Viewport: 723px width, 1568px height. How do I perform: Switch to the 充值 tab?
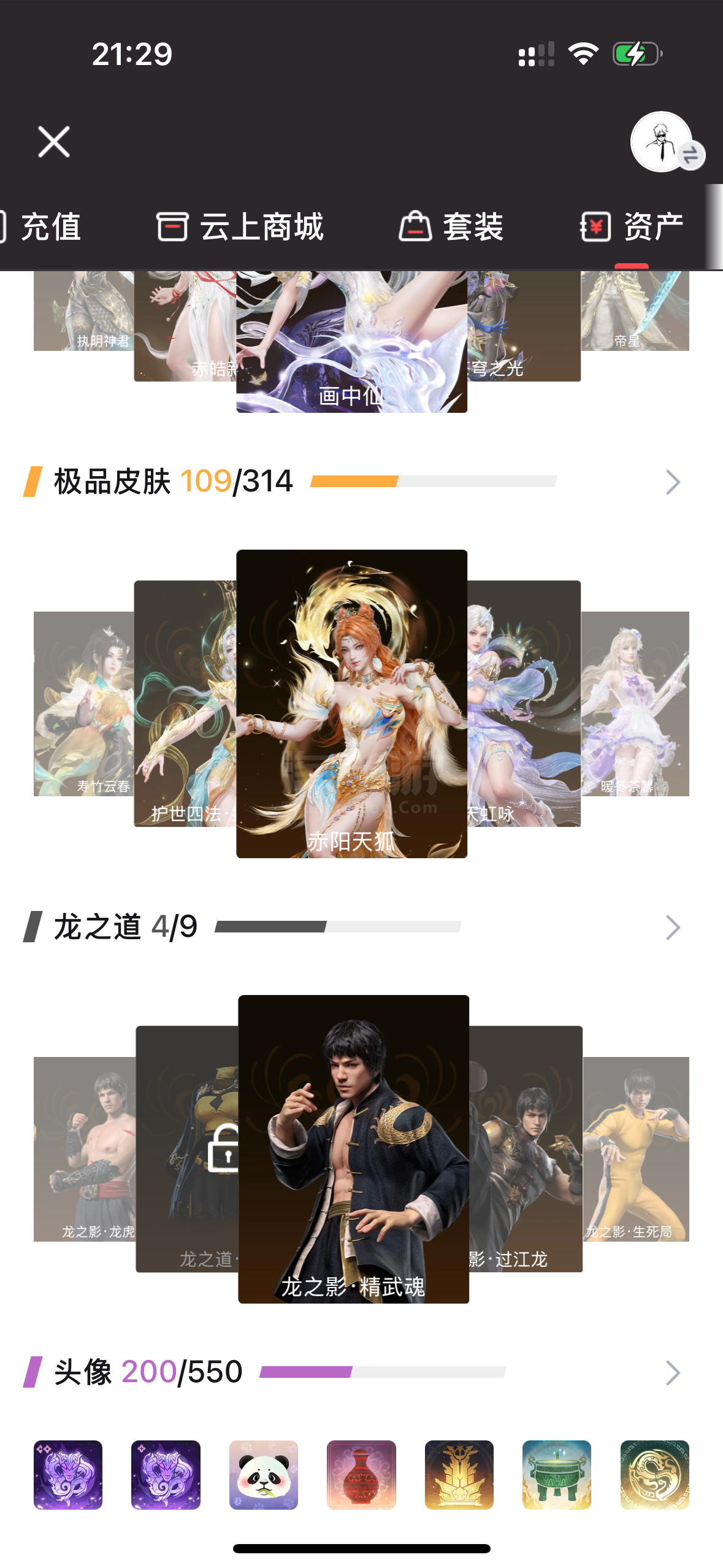(x=43, y=227)
